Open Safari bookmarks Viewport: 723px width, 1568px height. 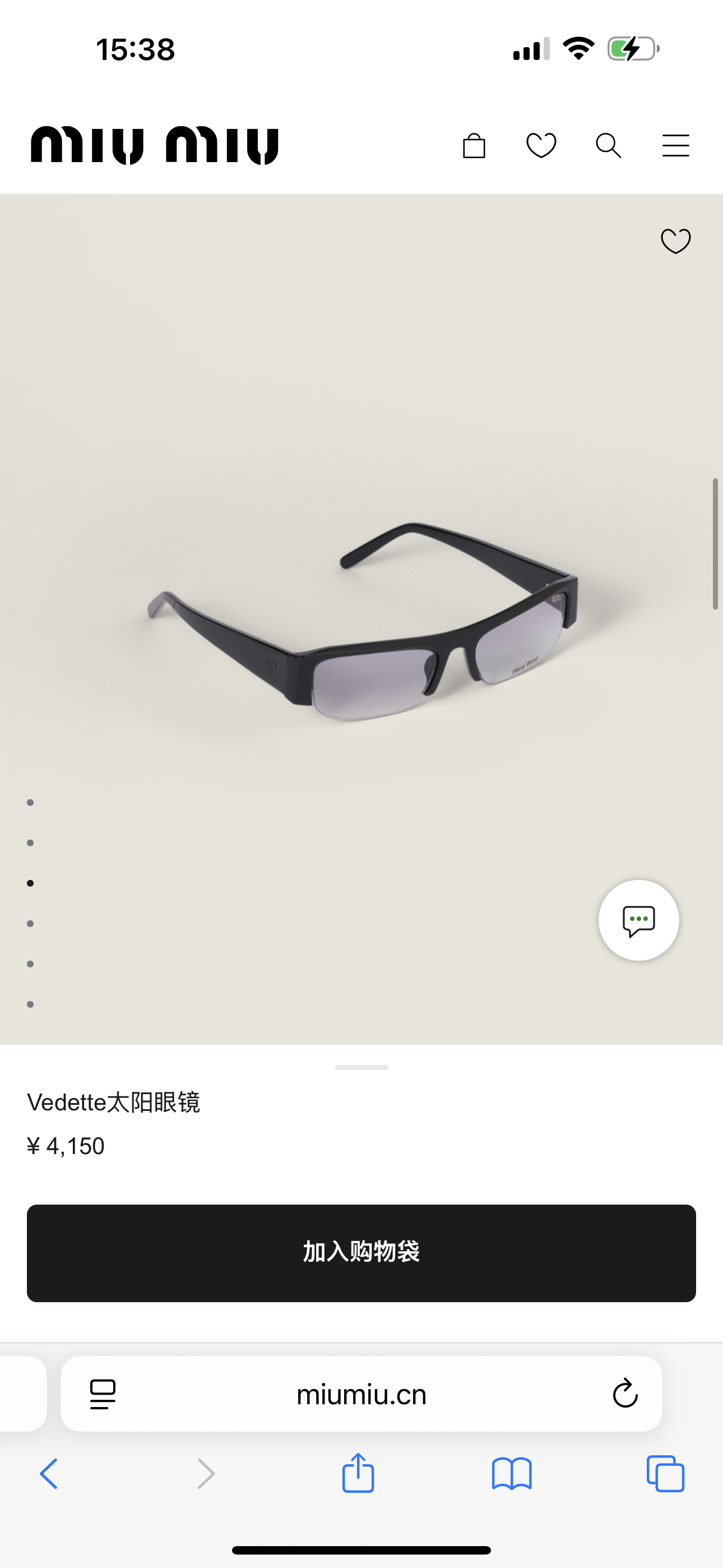tap(512, 1474)
